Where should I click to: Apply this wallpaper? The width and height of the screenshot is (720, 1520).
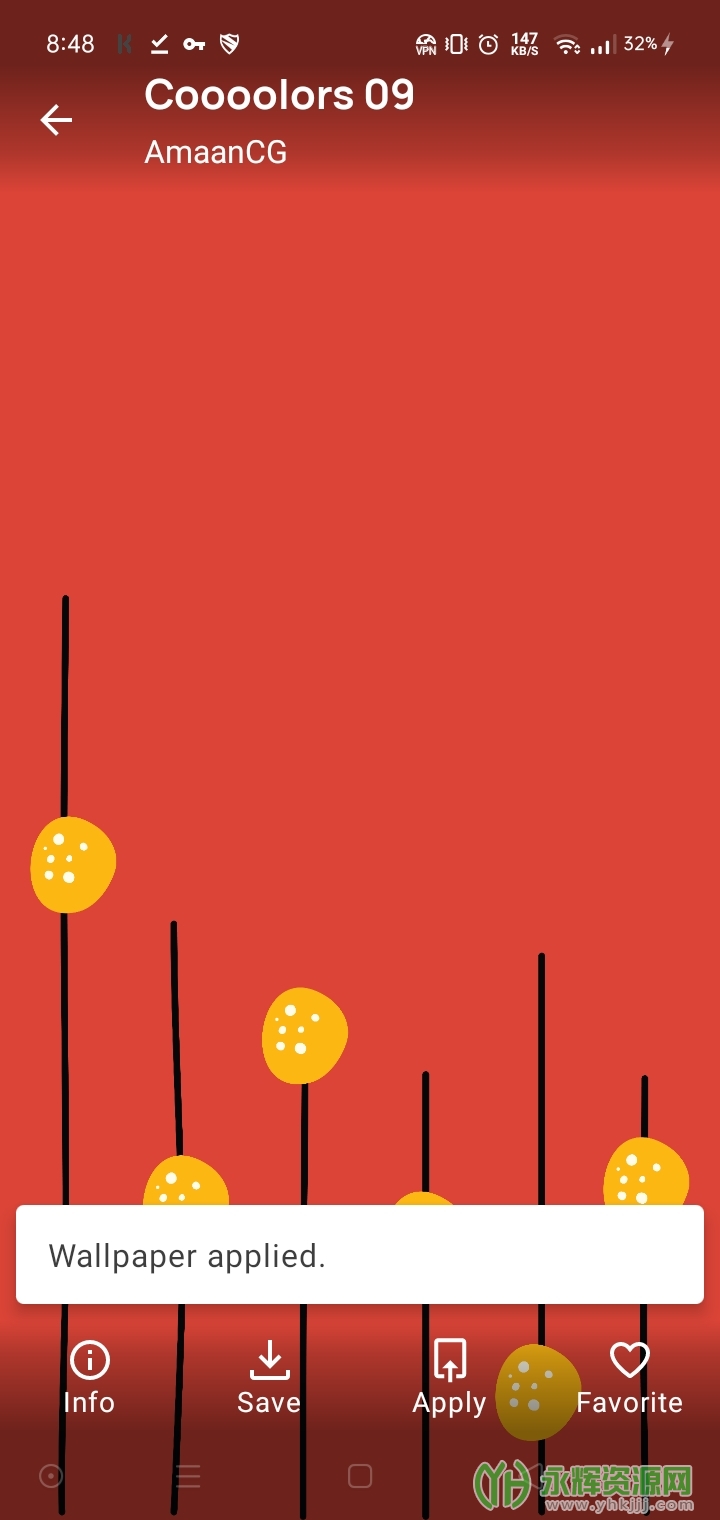[x=449, y=1377]
